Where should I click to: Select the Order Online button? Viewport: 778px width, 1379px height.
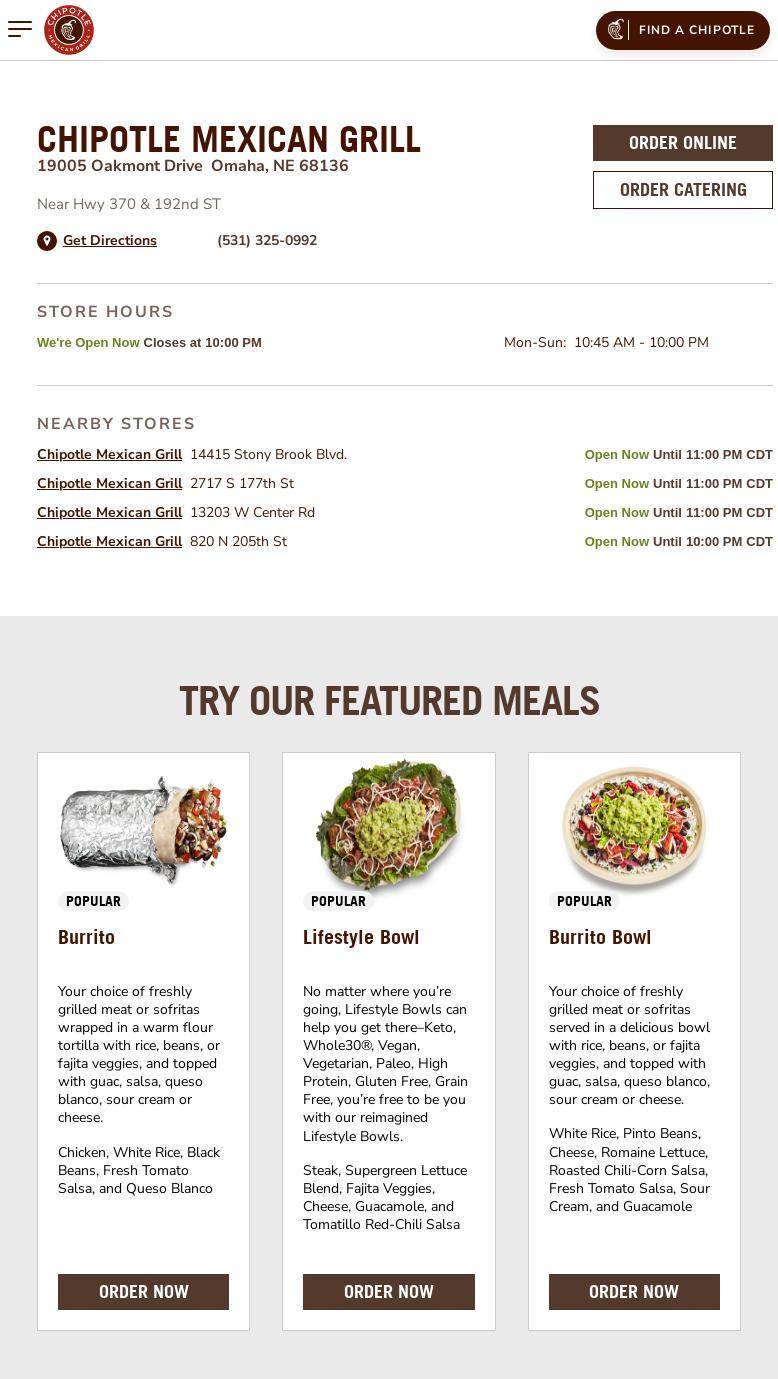click(683, 142)
